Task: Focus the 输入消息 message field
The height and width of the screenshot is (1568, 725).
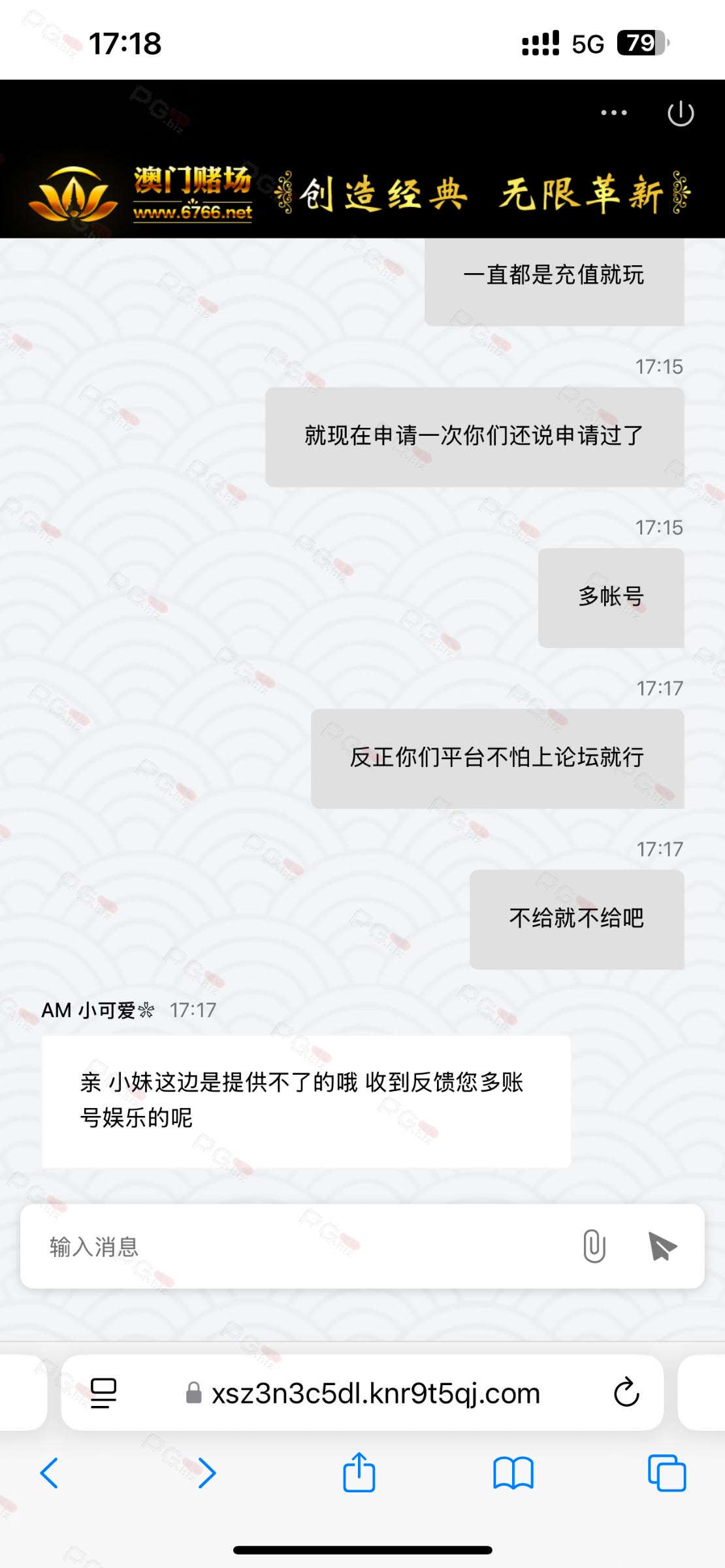Action: [300, 1247]
